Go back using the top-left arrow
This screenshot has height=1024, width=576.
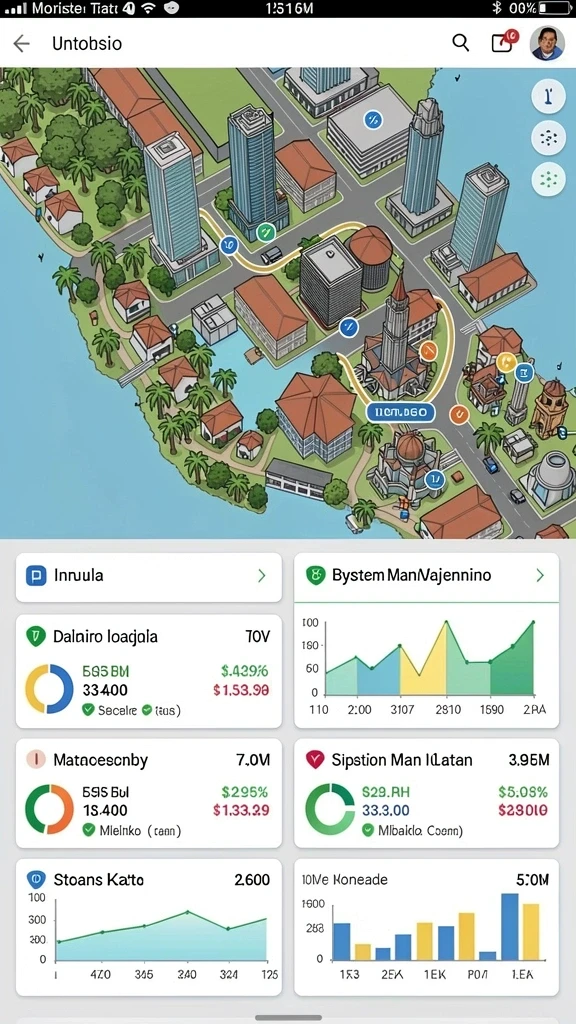click(x=22, y=44)
